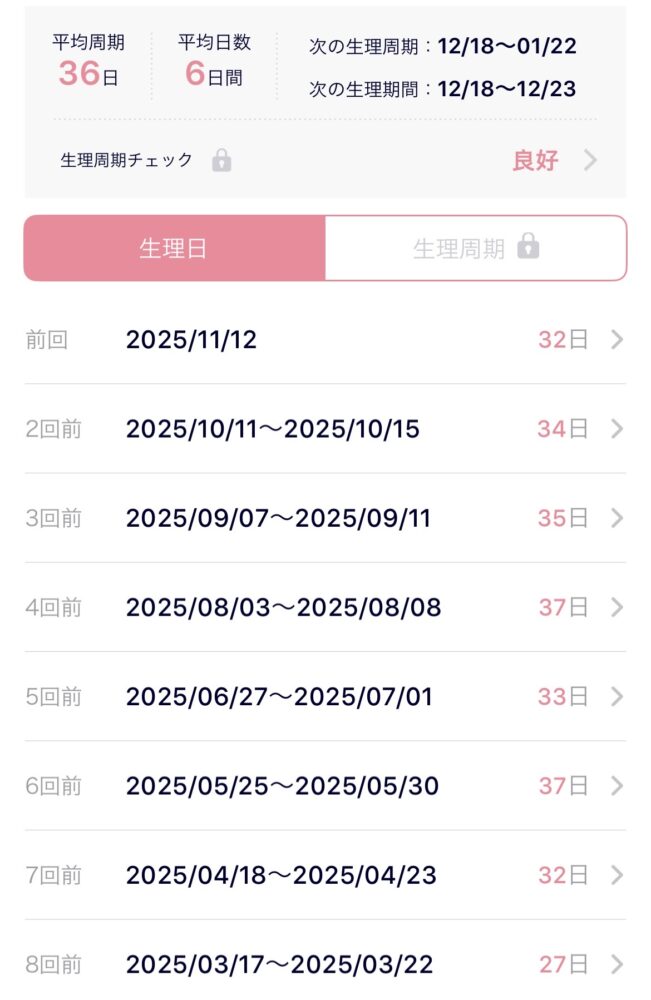Show details for 5回前 starting 2025/06/27

point(325,696)
